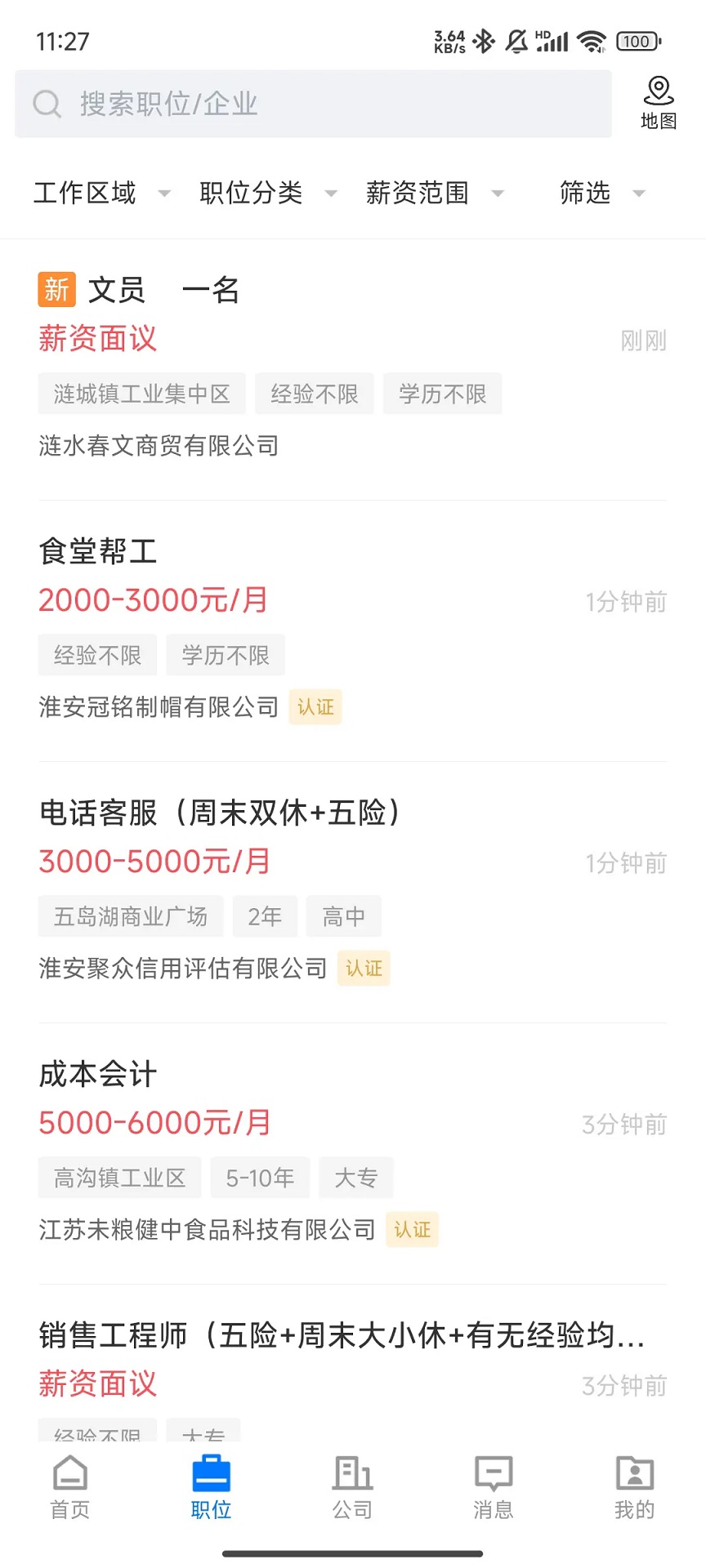Open the 薪资范围 dropdown
This screenshot has width=706, height=1568.
pos(431,193)
